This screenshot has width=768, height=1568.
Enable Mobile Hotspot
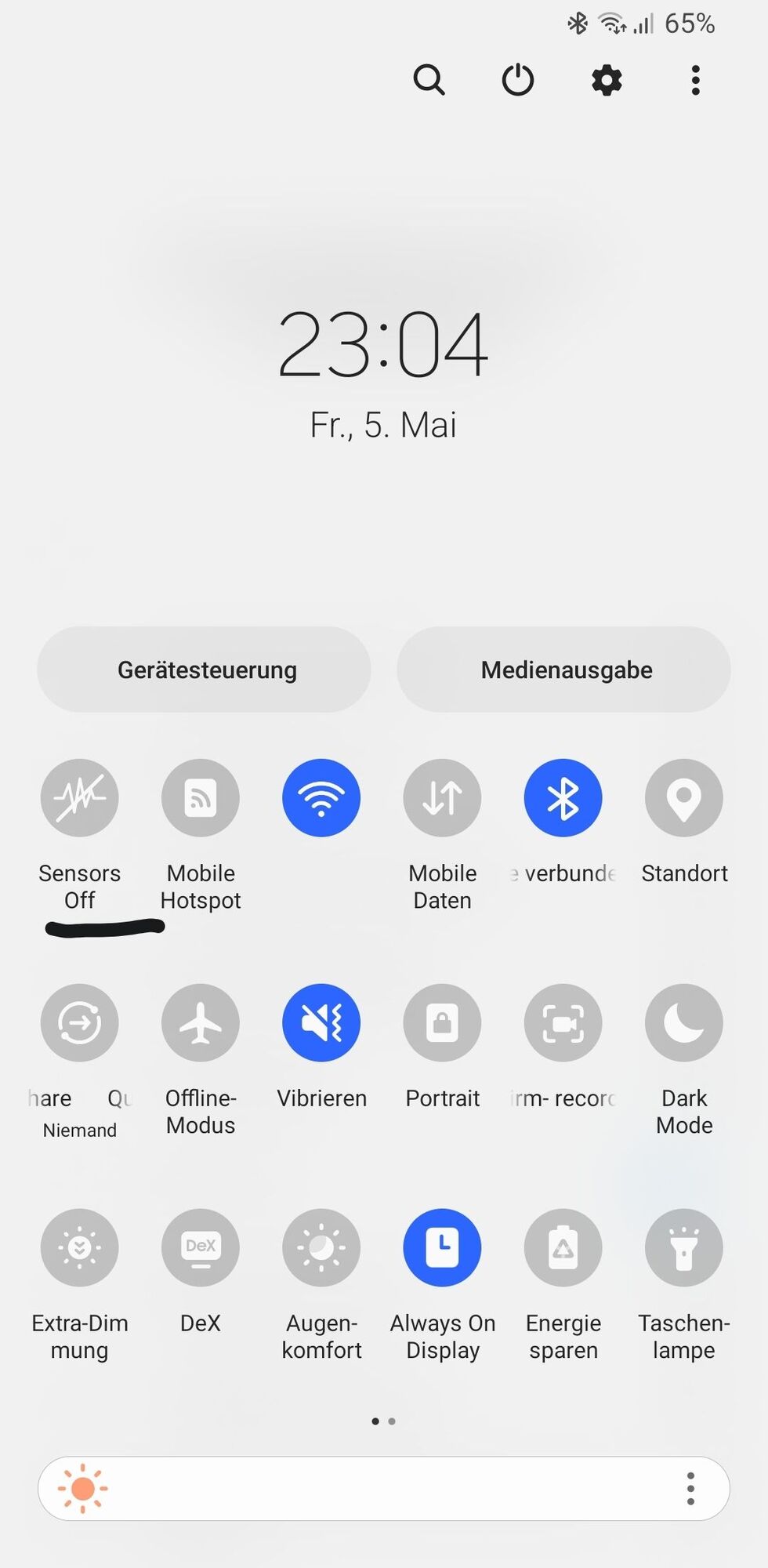coord(201,798)
